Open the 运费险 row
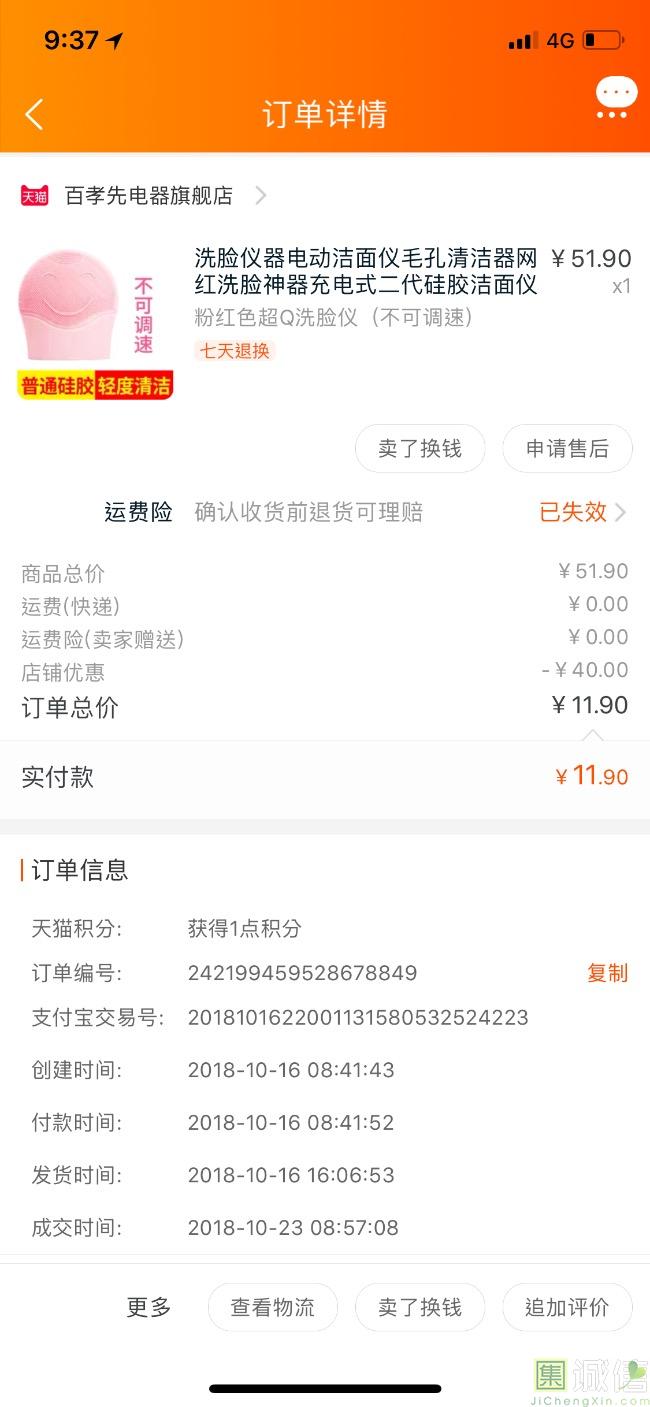 pyautogui.click(x=365, y=512)
